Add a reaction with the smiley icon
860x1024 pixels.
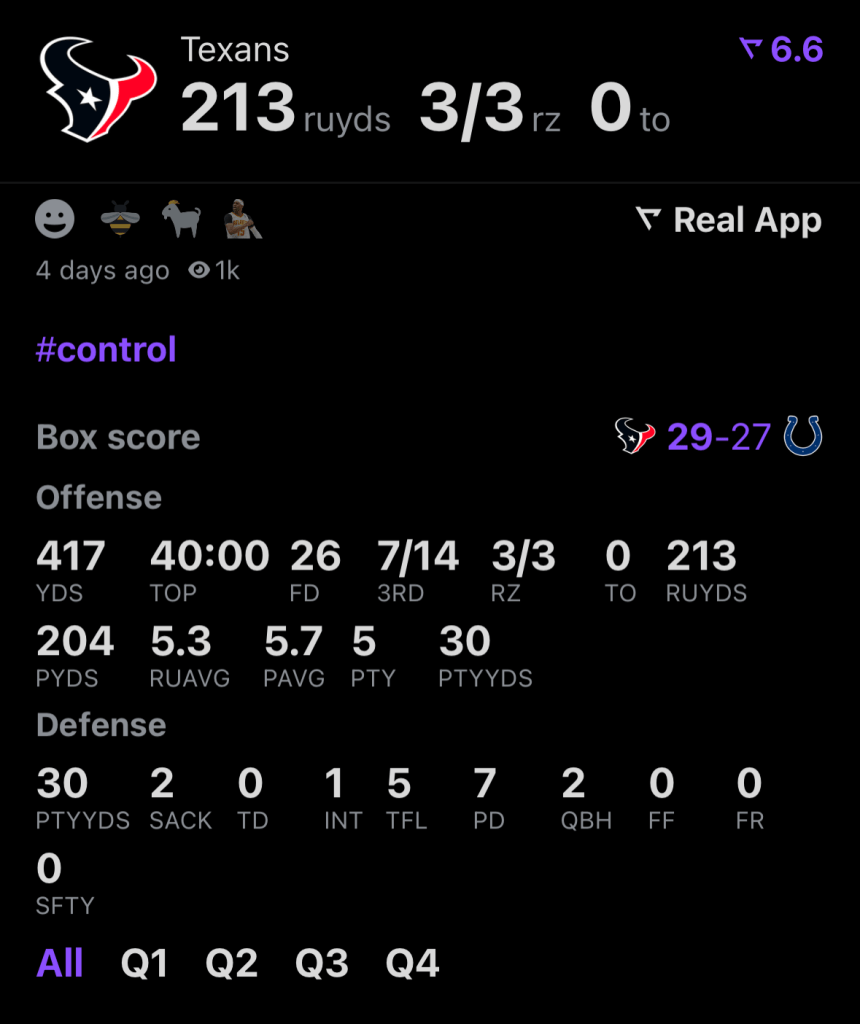(55, 219)
